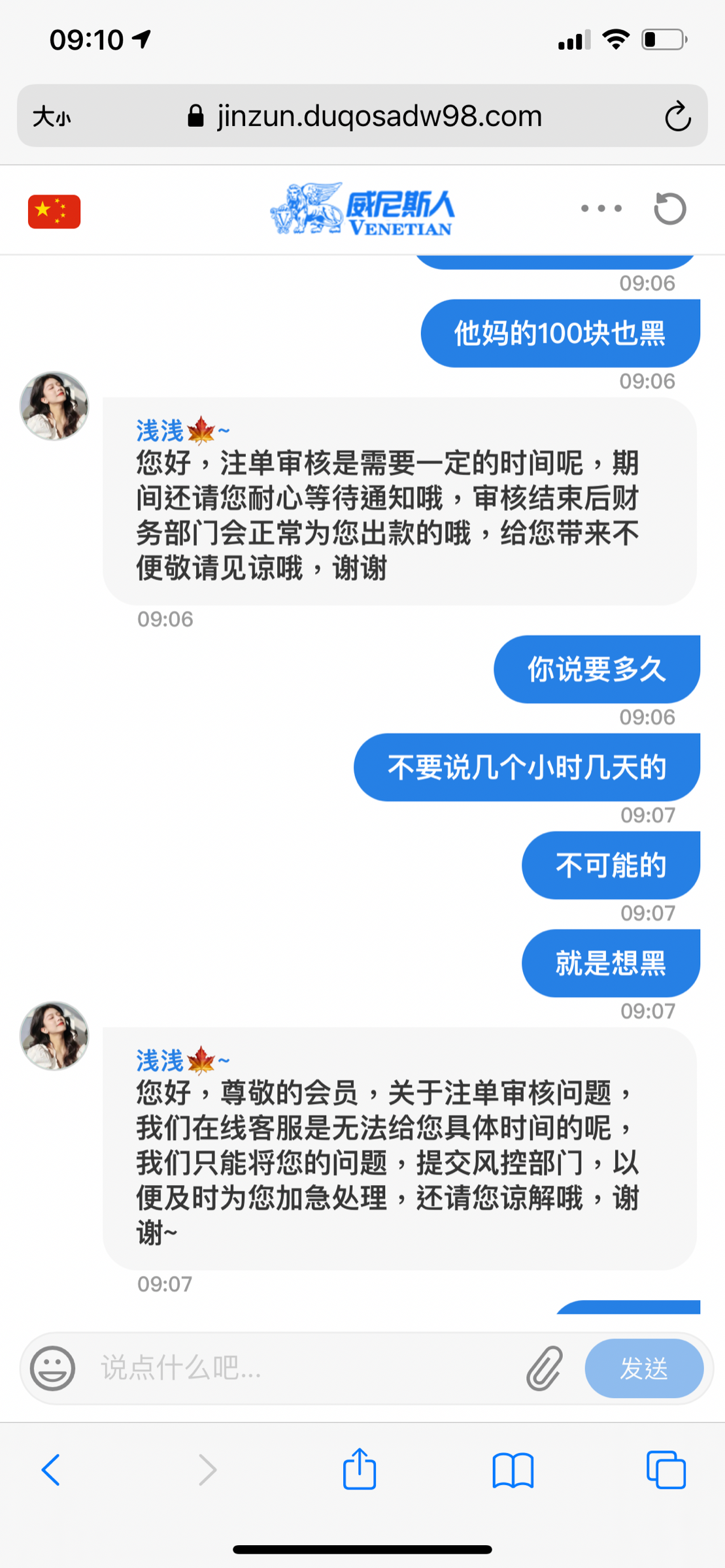Image resolution: width=725 pixels, height=1568 pixels.
Task: Open the three-dot more options menu
Action: 601,209
